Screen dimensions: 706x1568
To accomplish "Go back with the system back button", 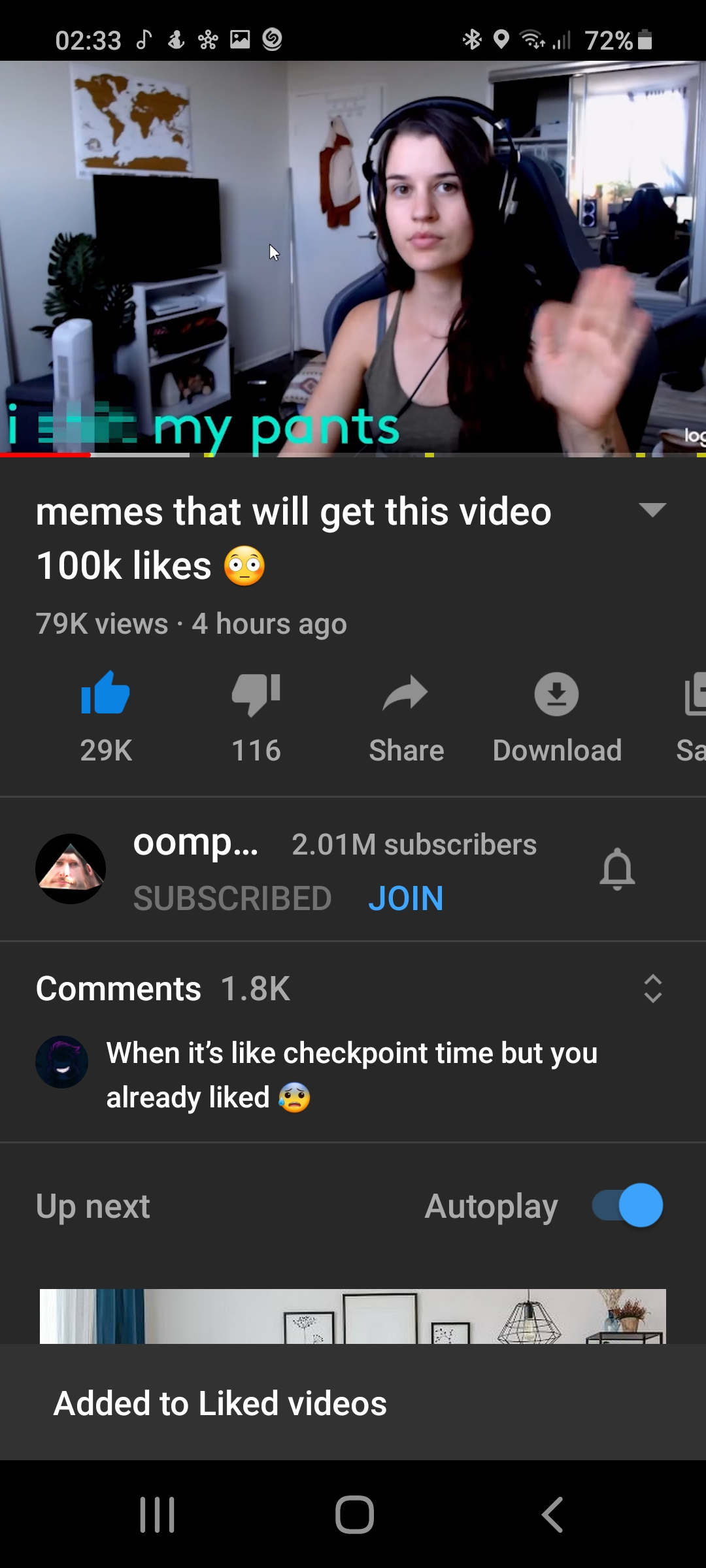I will tap(552, 1514).
